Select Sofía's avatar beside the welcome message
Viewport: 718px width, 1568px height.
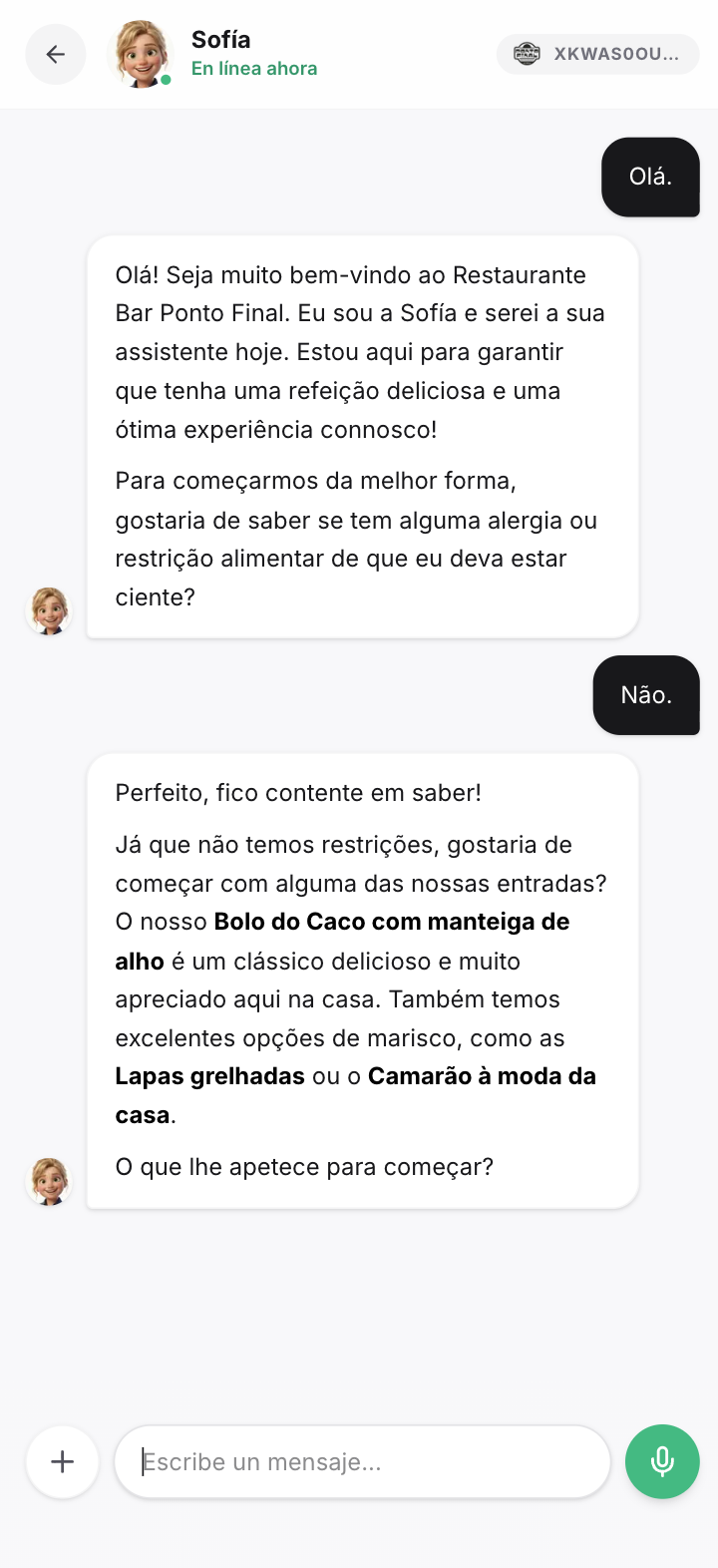click(x=48, y=610)
